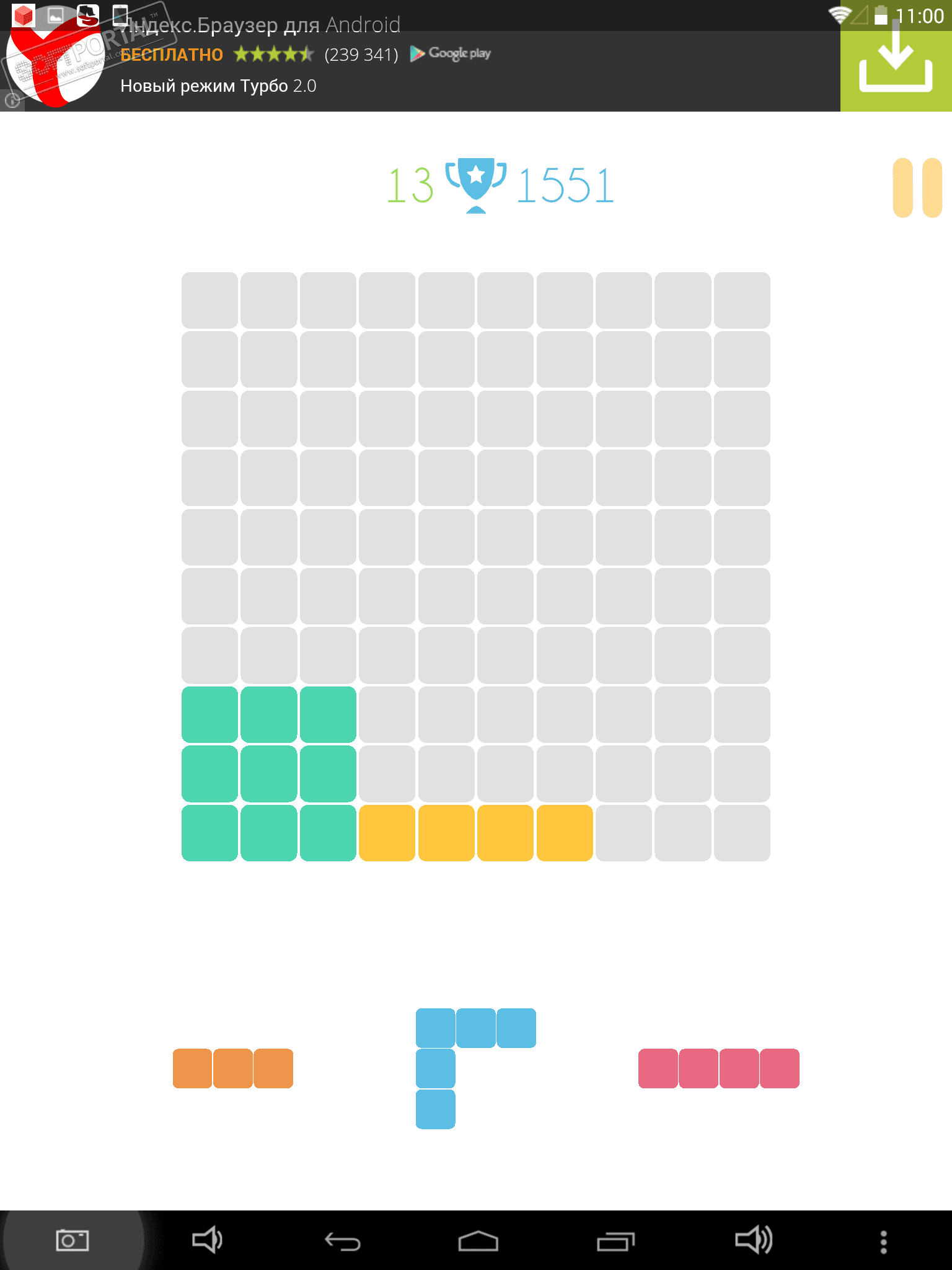Open the three-dot system menu
The width and height of the screenshot is (952, 1270).
click(884, 1241)
